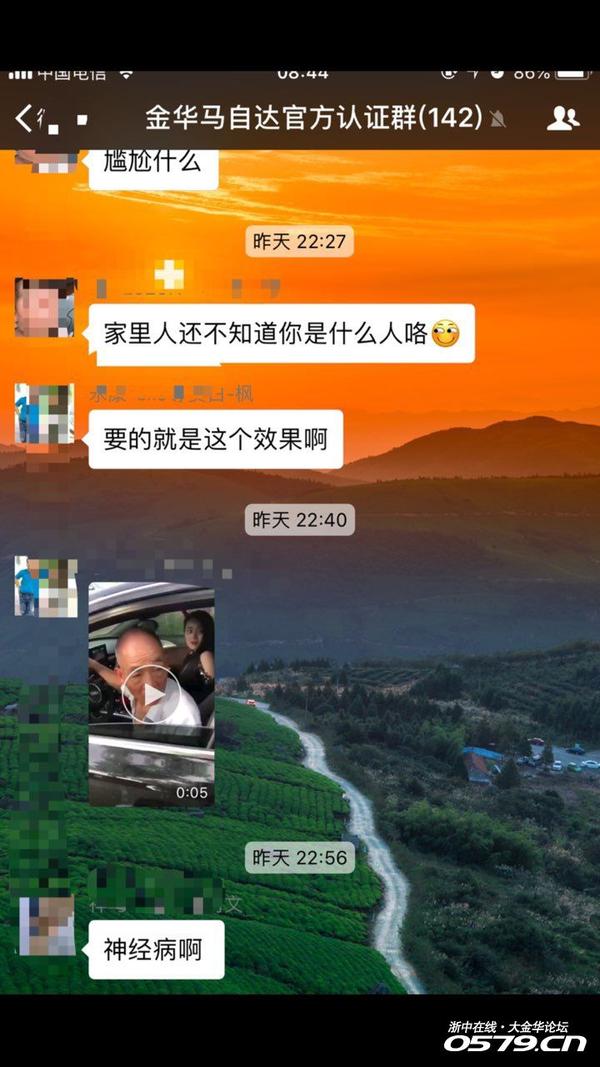600x1067 pixels.
Task: Open avatar beside message 要的就是这个效果啊
Action: tap(44, 413)
